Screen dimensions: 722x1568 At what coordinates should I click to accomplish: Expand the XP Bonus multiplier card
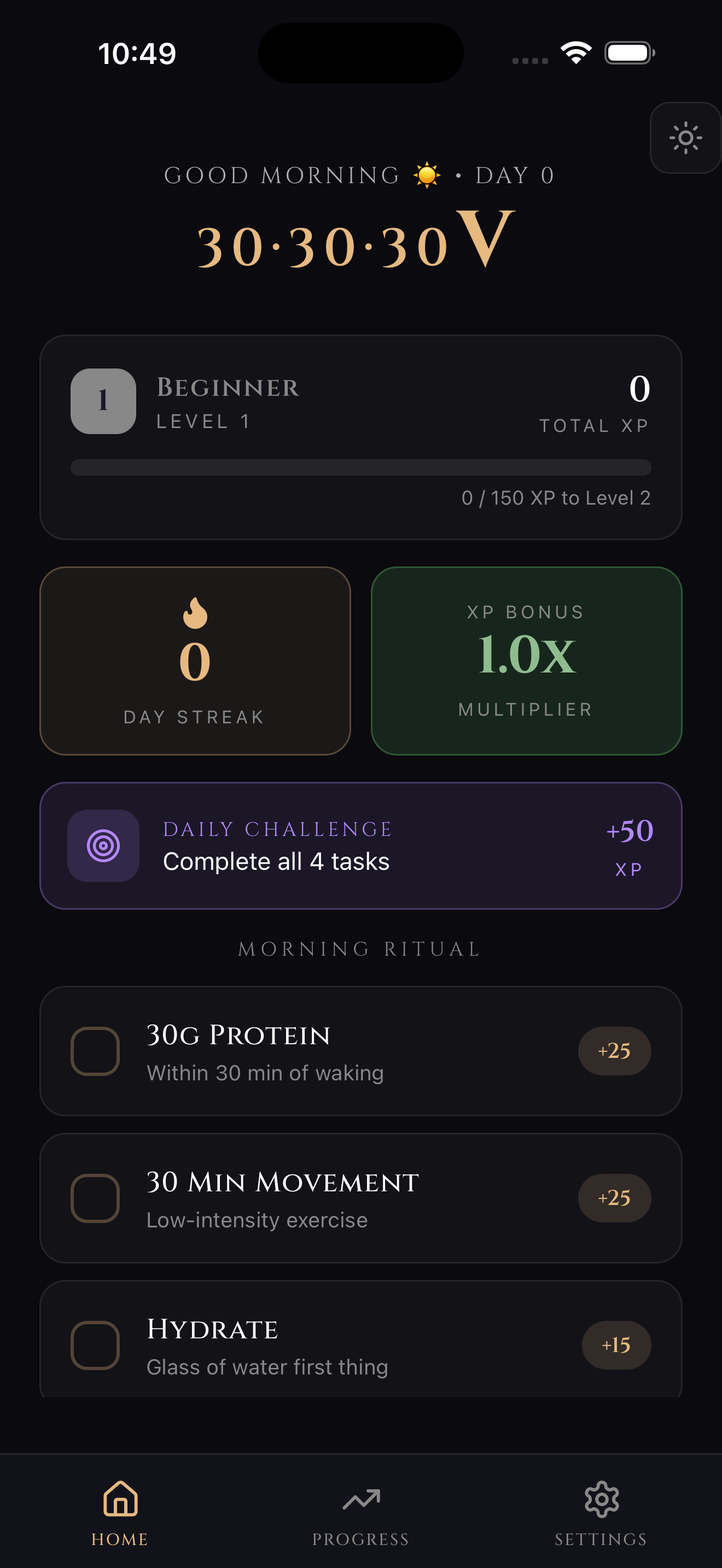point(527,660)
